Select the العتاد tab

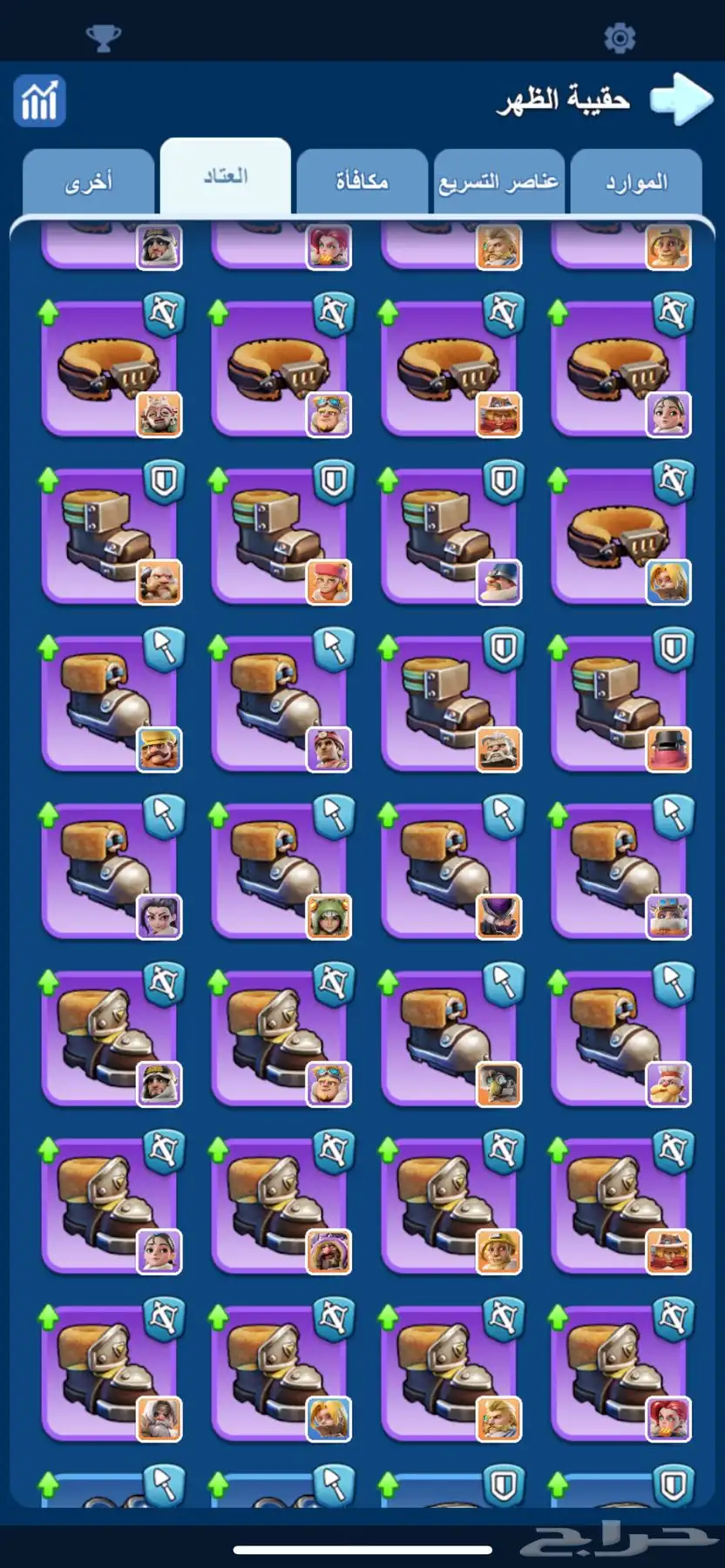226,177
